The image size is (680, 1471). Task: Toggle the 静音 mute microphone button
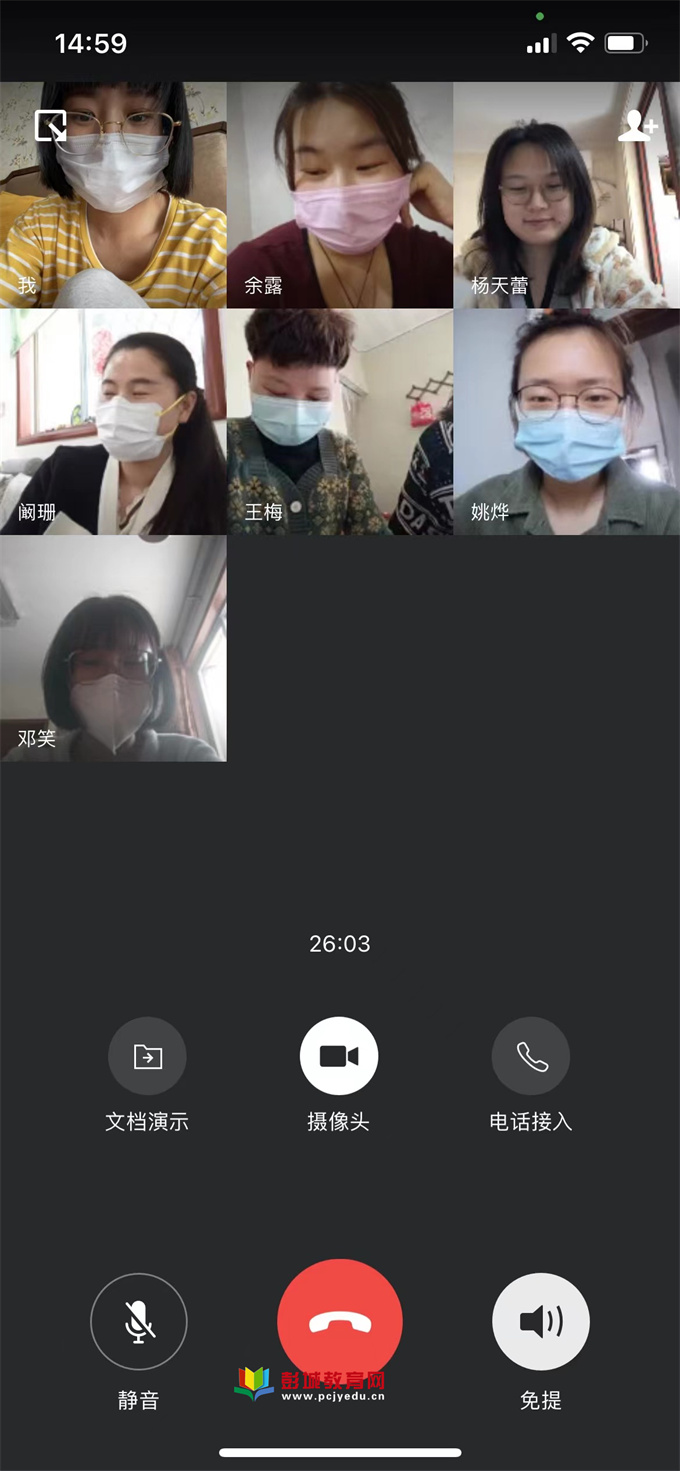(x=138, y=1321)
